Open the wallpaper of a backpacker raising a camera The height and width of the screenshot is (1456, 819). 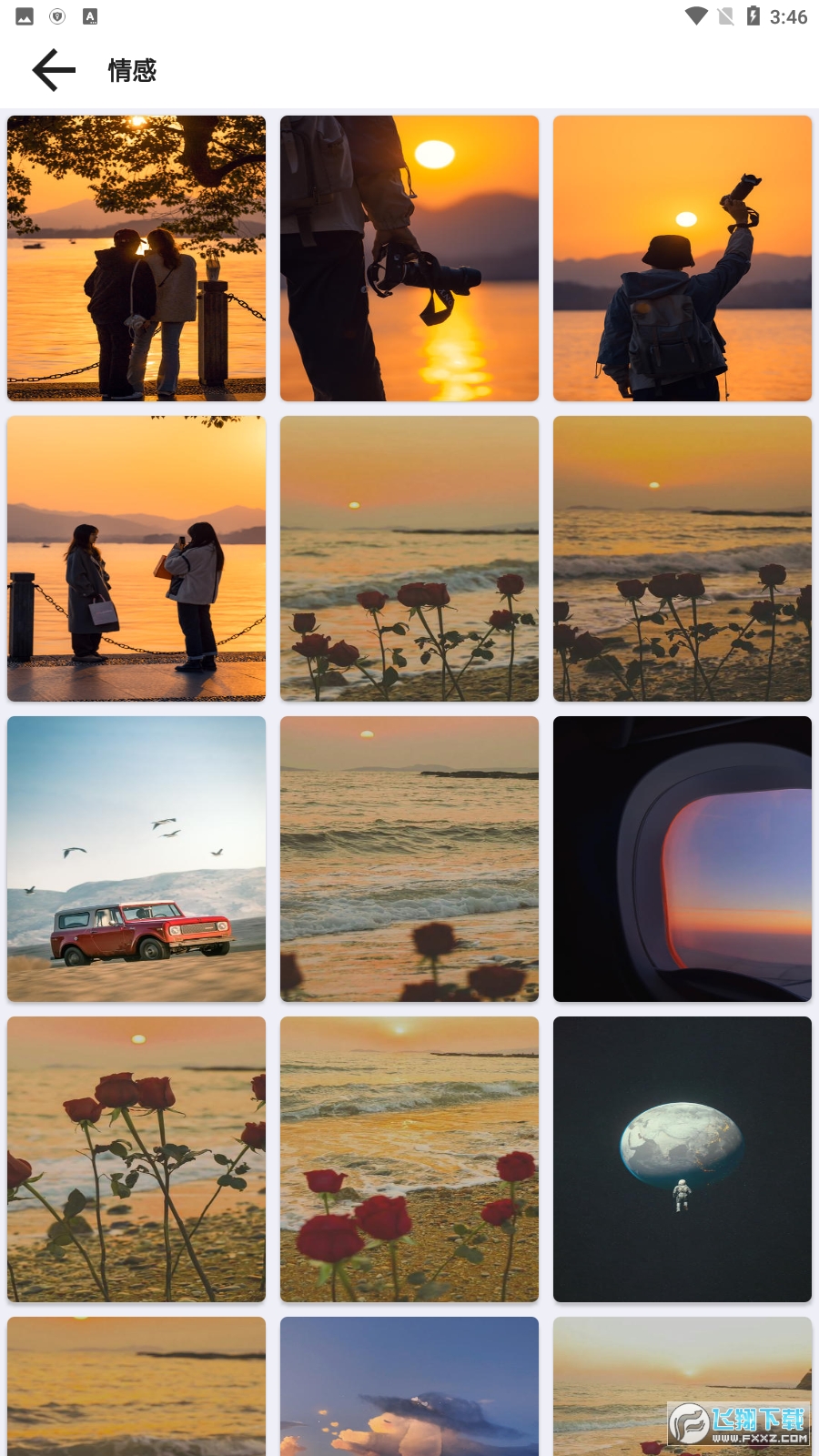[x=682, y=258]
